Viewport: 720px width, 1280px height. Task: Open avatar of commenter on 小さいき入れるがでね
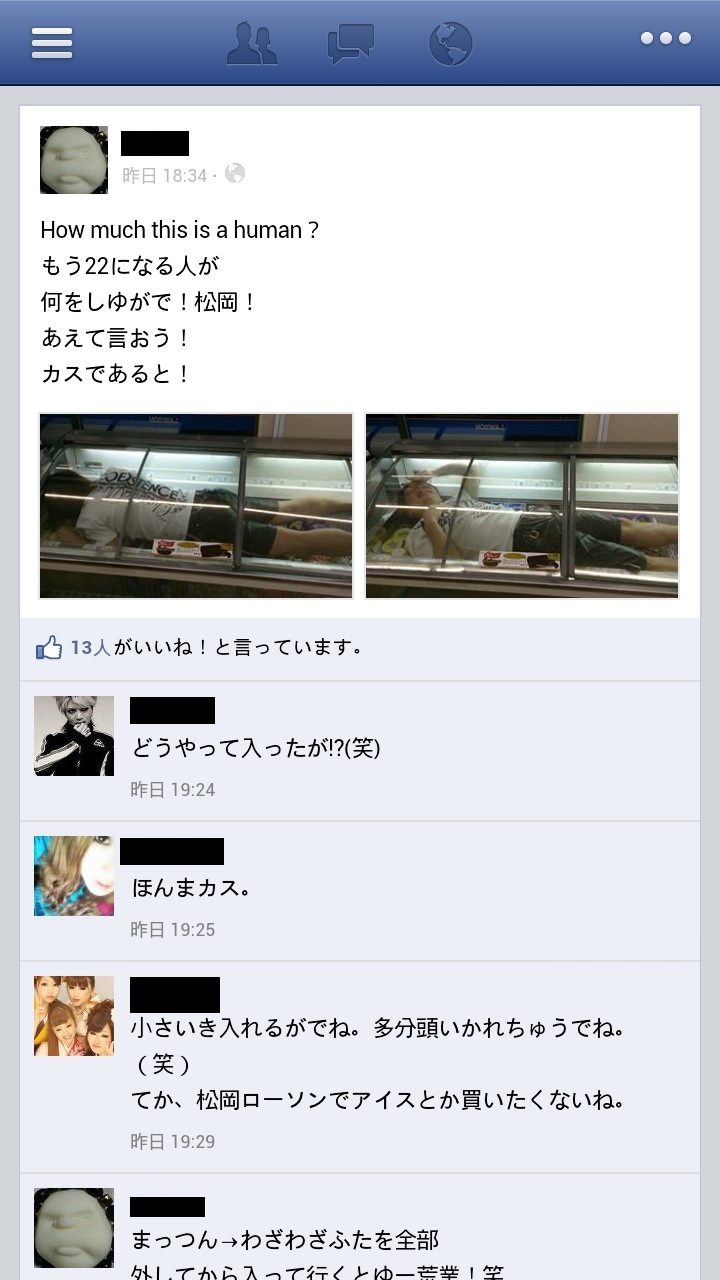(74, 1016)
